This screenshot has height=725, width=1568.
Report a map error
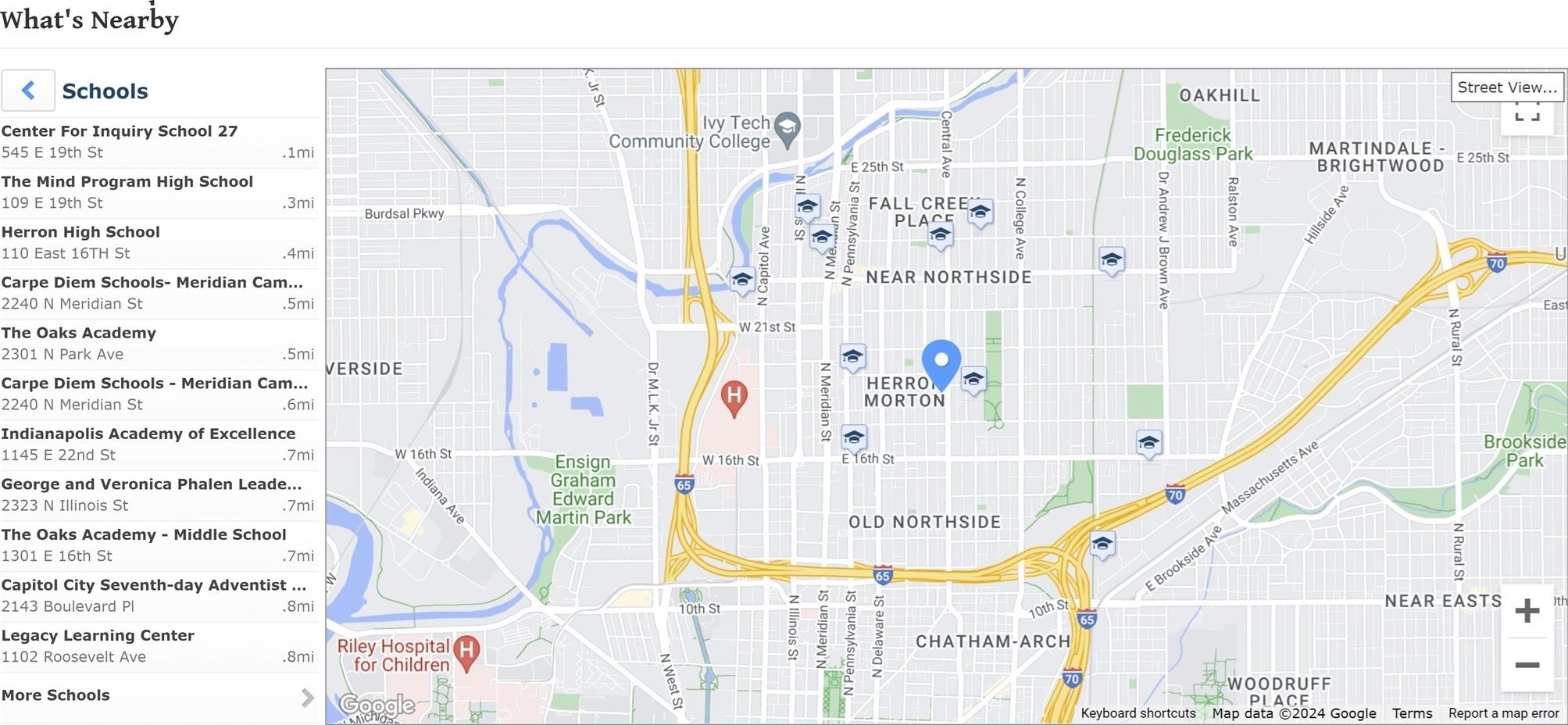point(1503,713)
